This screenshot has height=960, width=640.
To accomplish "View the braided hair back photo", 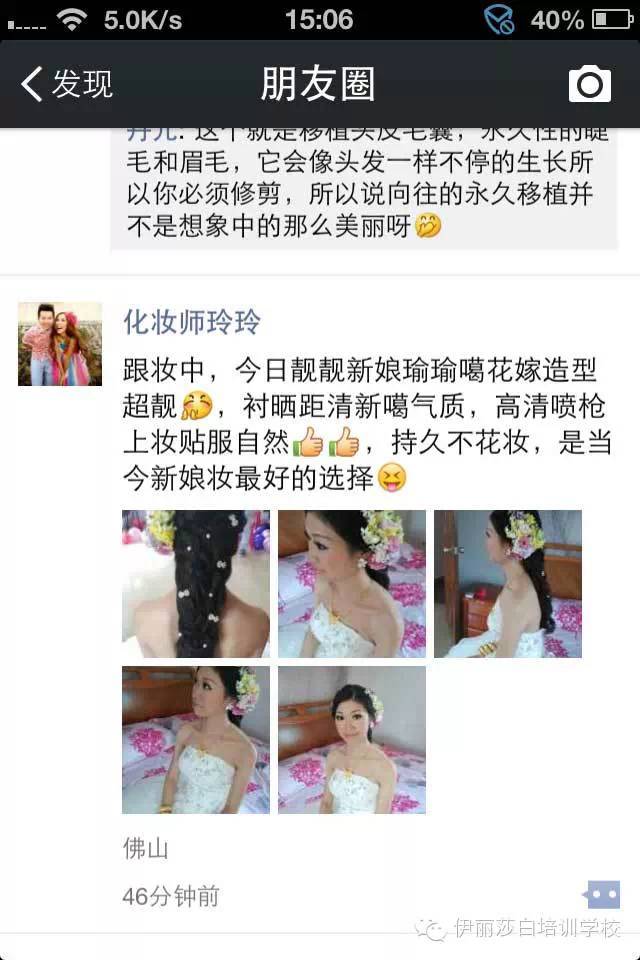I will (x=195, y=584).
